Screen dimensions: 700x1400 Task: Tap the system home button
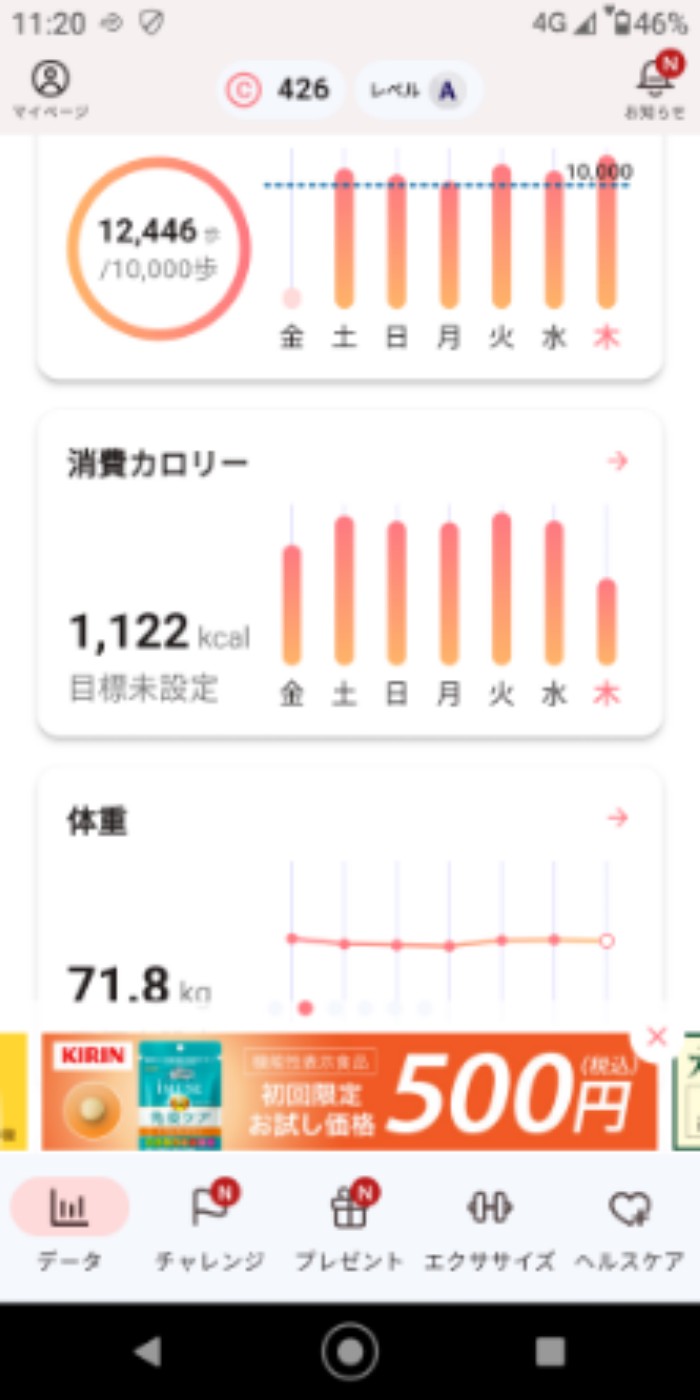tap(350, 1352)
